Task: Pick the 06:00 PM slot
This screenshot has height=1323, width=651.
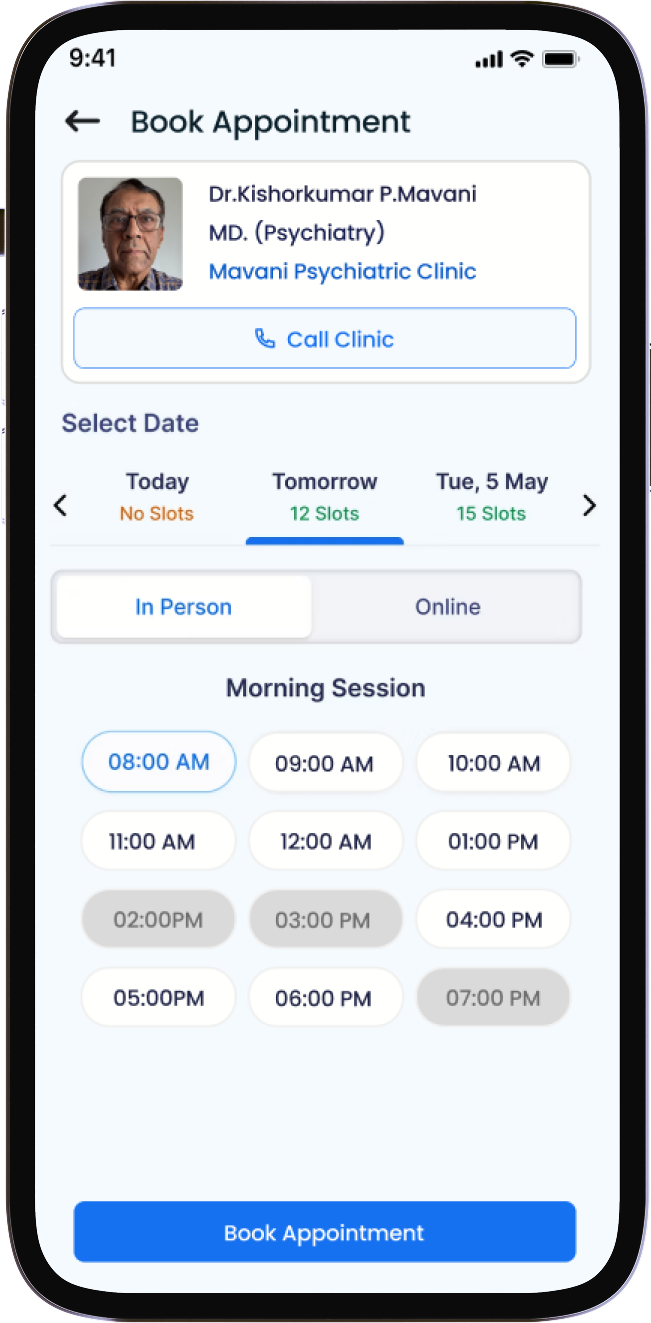Action: tap(324, 998)
